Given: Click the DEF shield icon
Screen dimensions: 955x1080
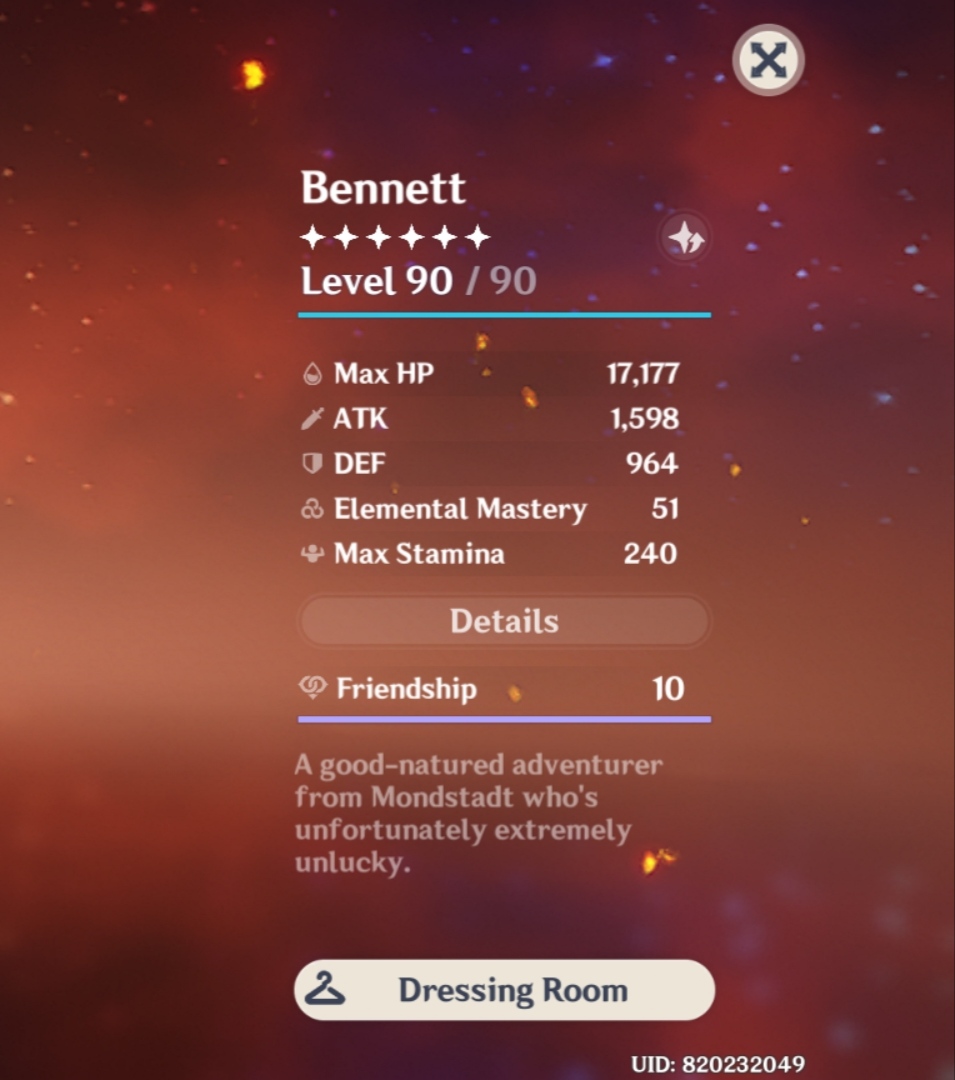Looking at the screenshot, I should (x=313, y=463).
